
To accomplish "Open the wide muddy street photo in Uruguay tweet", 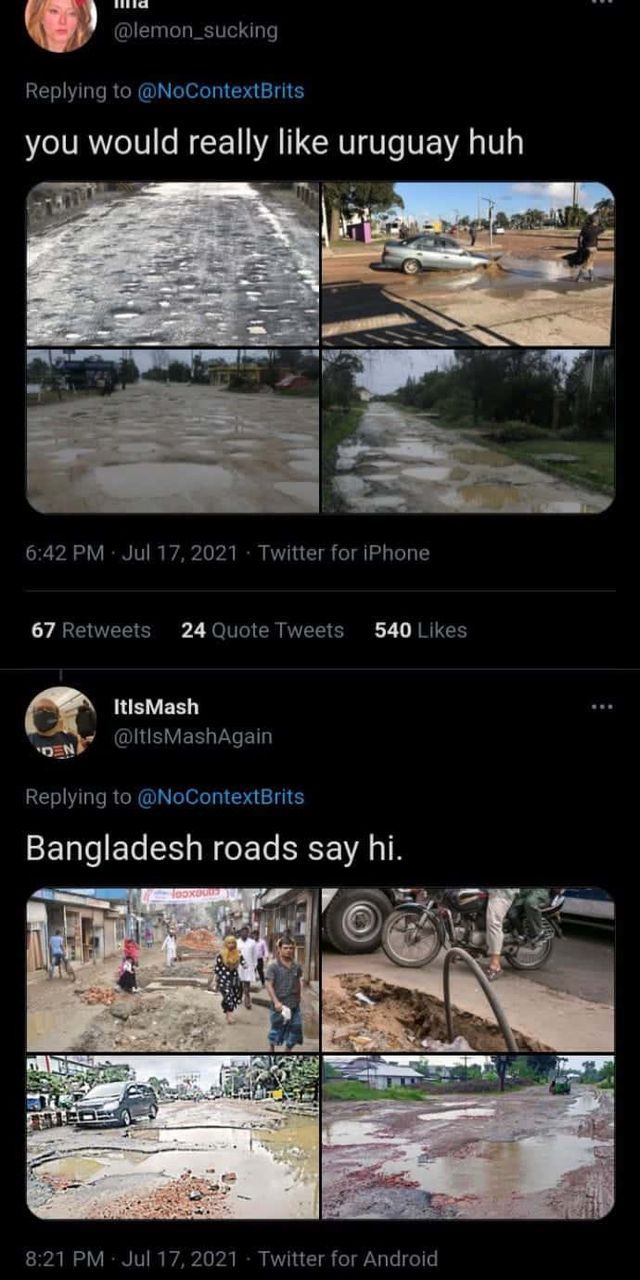I will click(x=173, y=431).
